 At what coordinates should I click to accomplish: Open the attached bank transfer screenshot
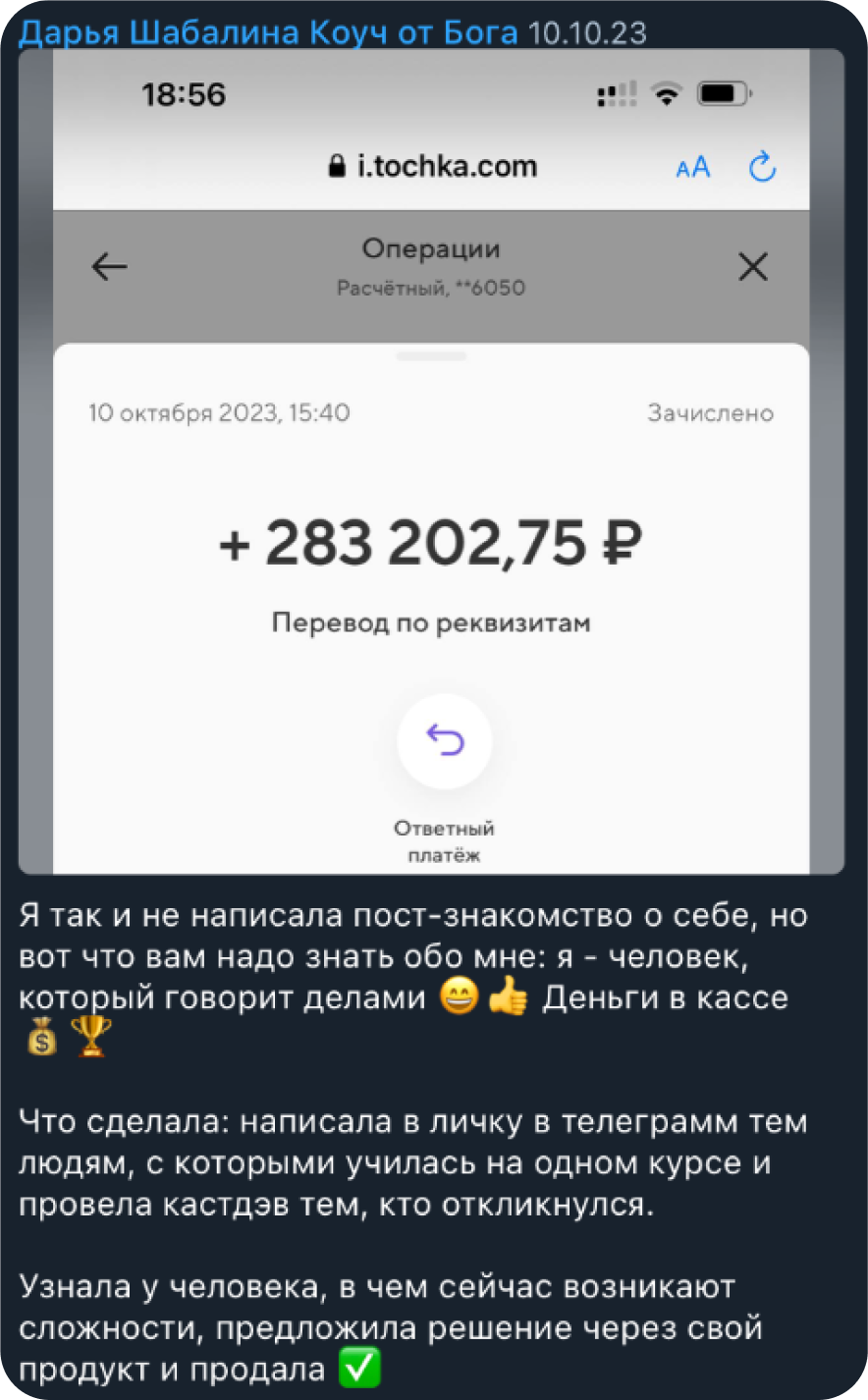tap(431, 461)
